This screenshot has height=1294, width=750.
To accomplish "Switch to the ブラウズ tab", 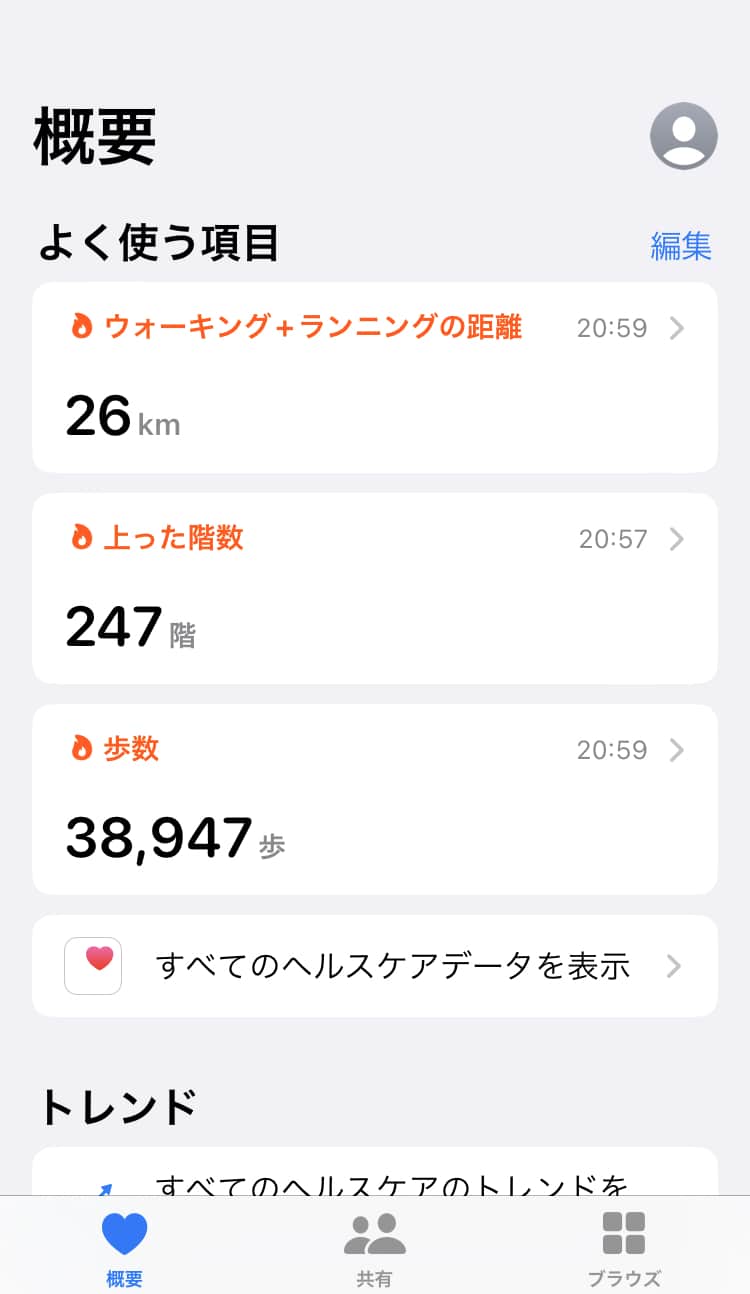I will click(624, 1246).
